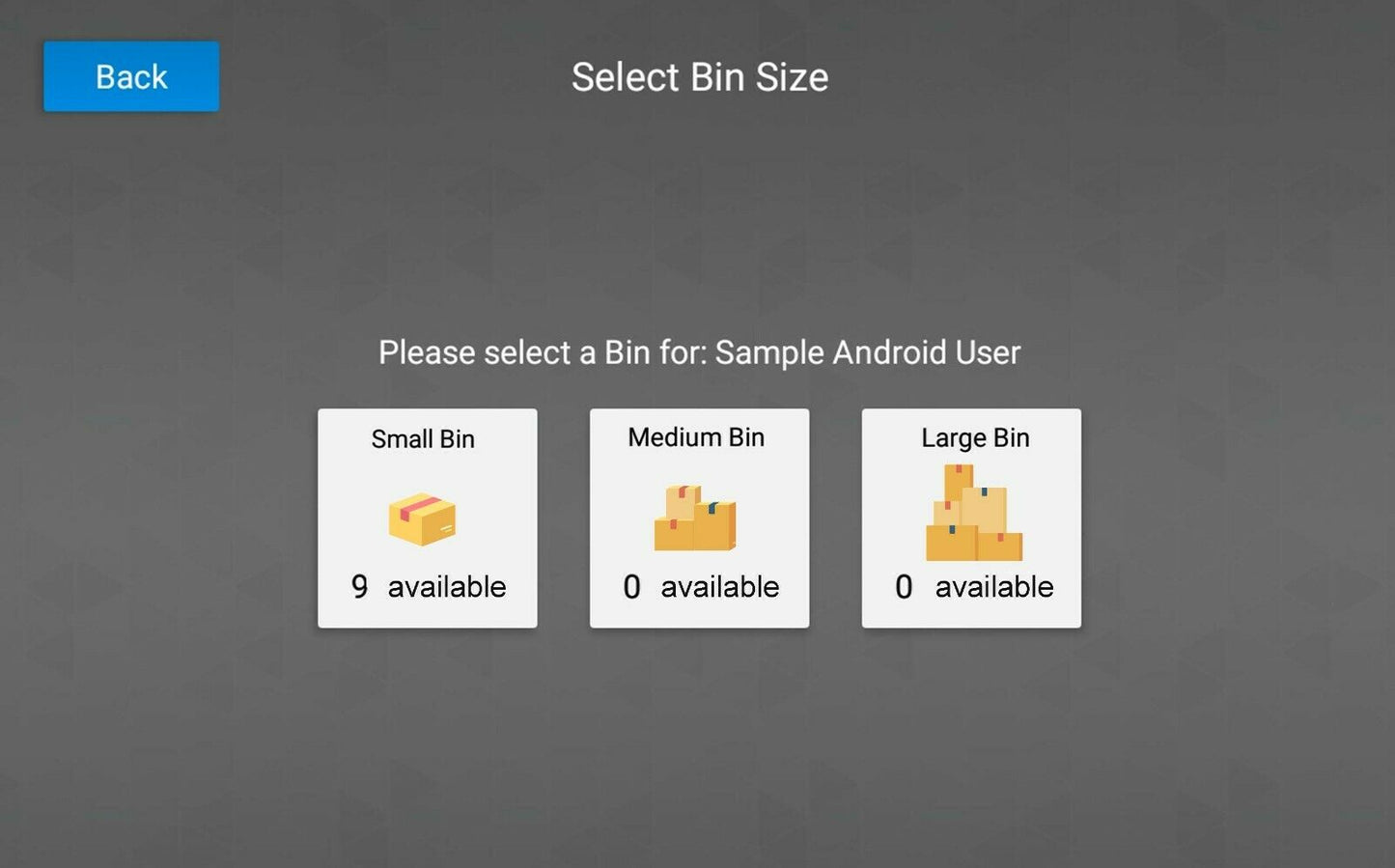Select the Small Bin card
The width and height of the screenshot is (1395, 868).
coord(427,518)
